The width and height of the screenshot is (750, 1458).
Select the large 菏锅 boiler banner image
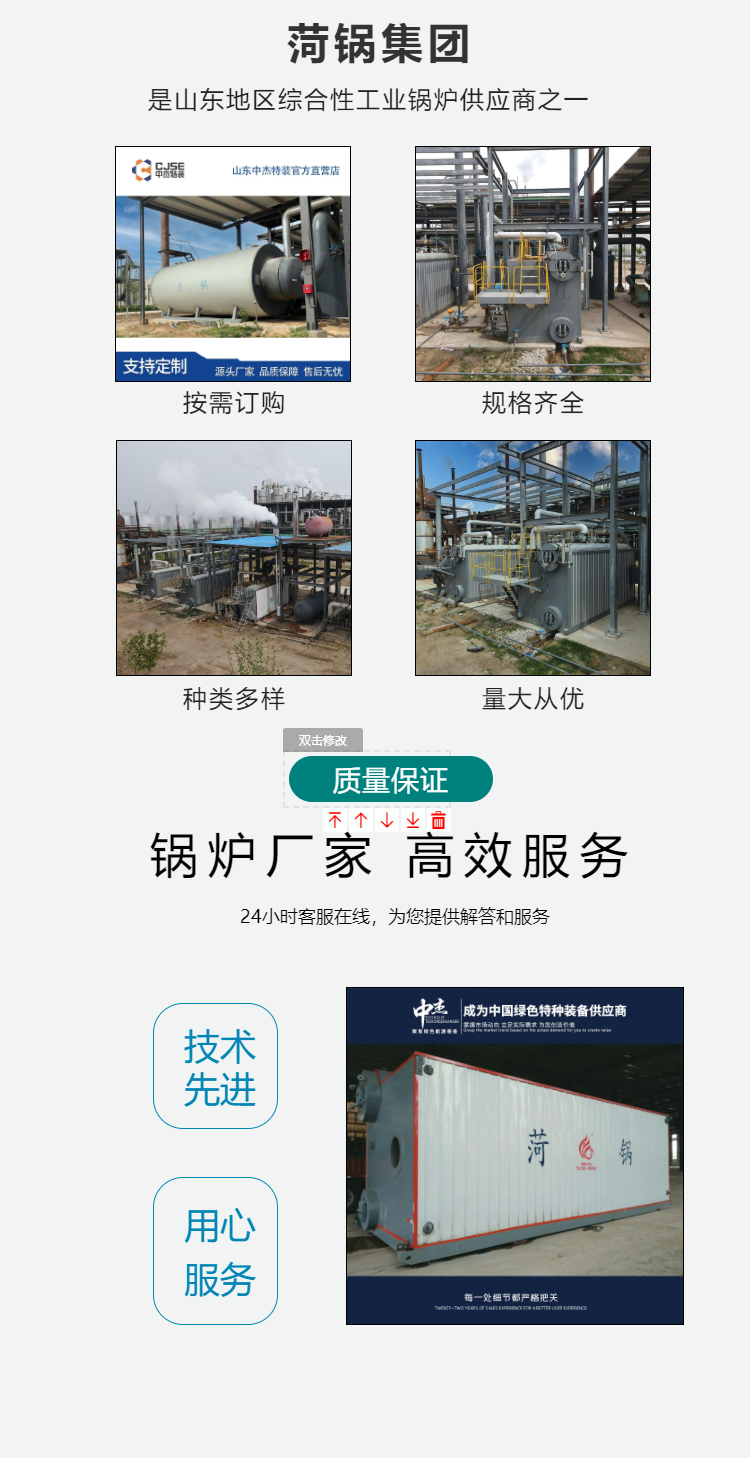pos(515,1156)
